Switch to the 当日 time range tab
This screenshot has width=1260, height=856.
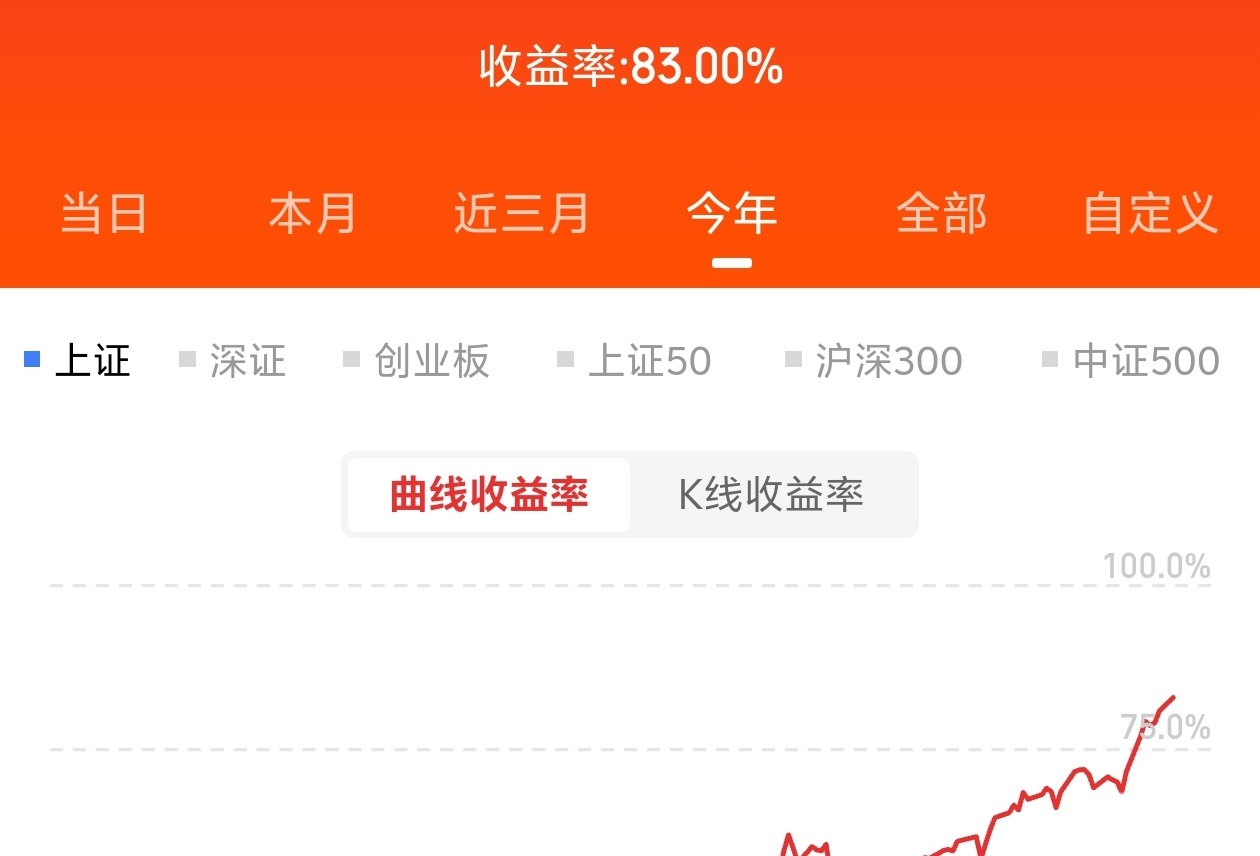[104, 214]
